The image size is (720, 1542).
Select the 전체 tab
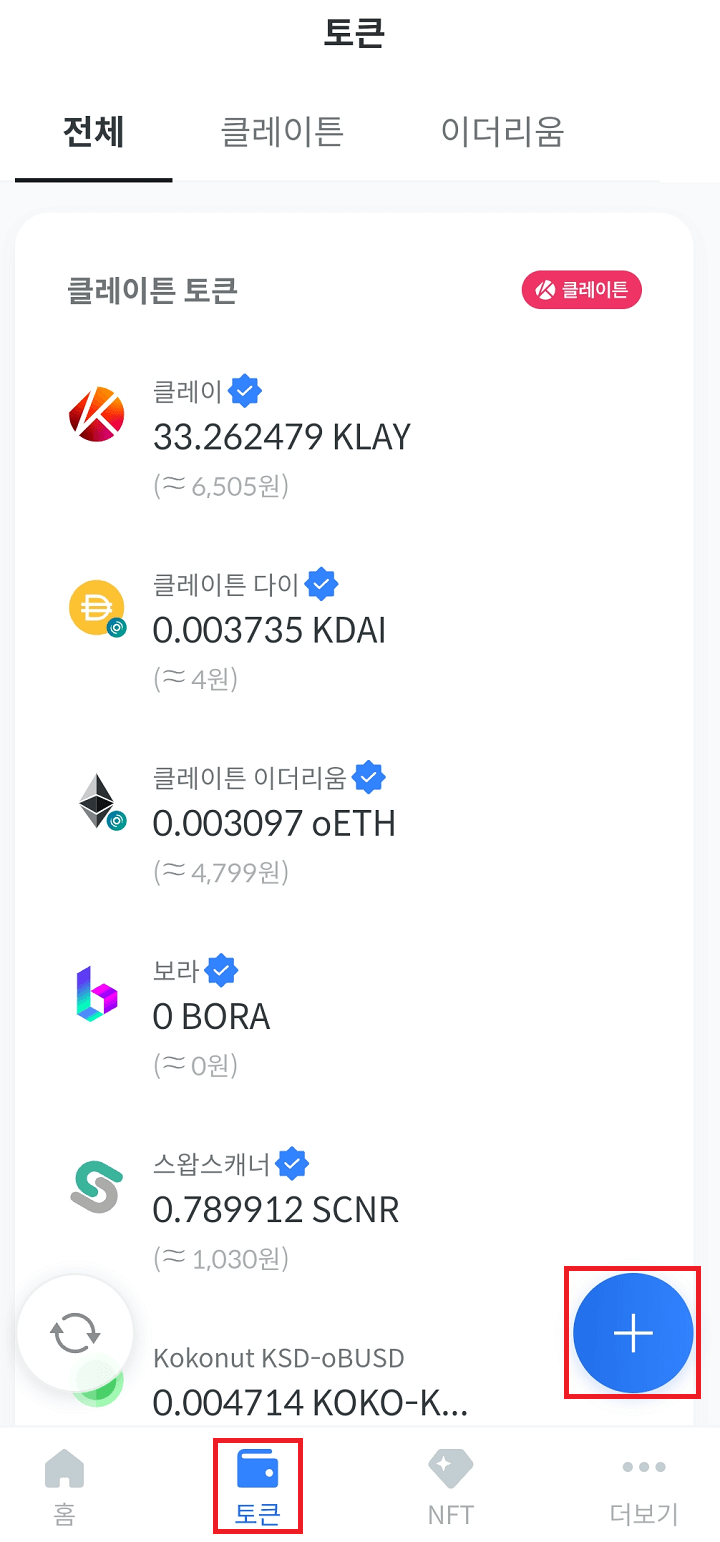94,131
